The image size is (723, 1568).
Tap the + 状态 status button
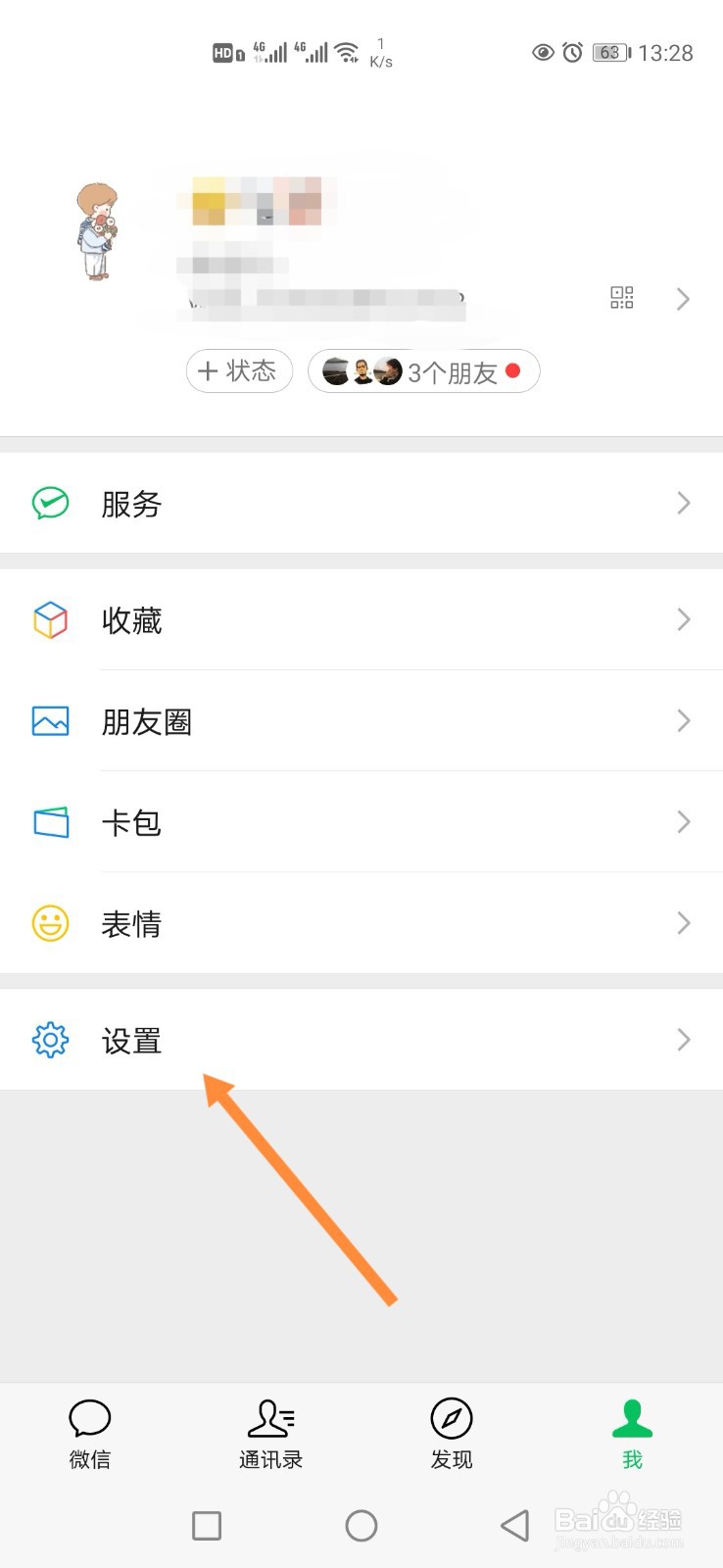pos(239,371)
